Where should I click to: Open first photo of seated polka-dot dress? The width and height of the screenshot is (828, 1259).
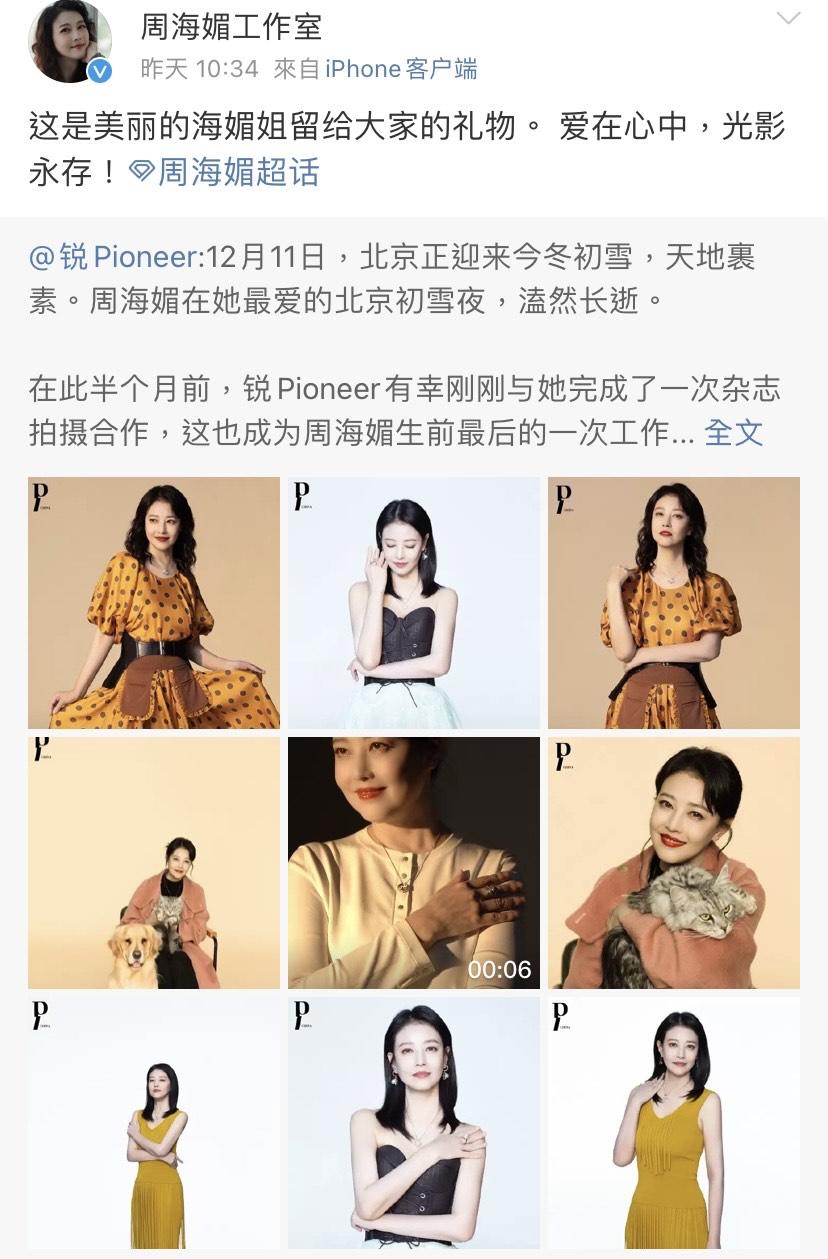[x=154, y=603]
